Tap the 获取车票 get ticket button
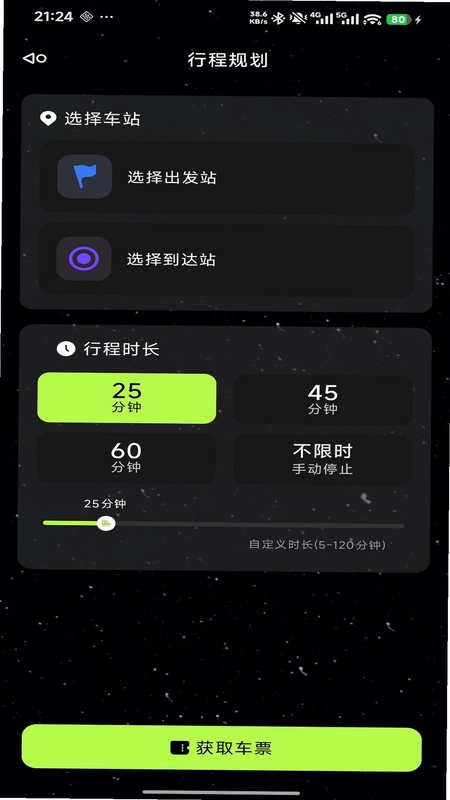 pyautogui.click(x=221, y=748)
